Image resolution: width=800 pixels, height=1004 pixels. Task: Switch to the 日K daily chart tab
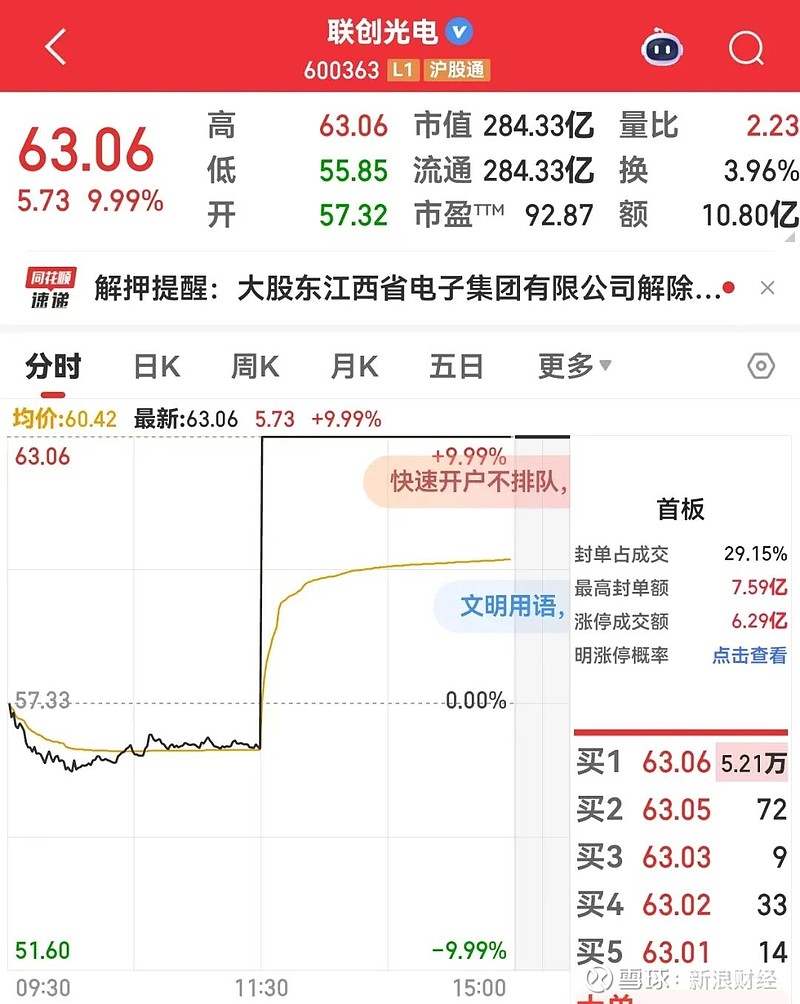154,366
